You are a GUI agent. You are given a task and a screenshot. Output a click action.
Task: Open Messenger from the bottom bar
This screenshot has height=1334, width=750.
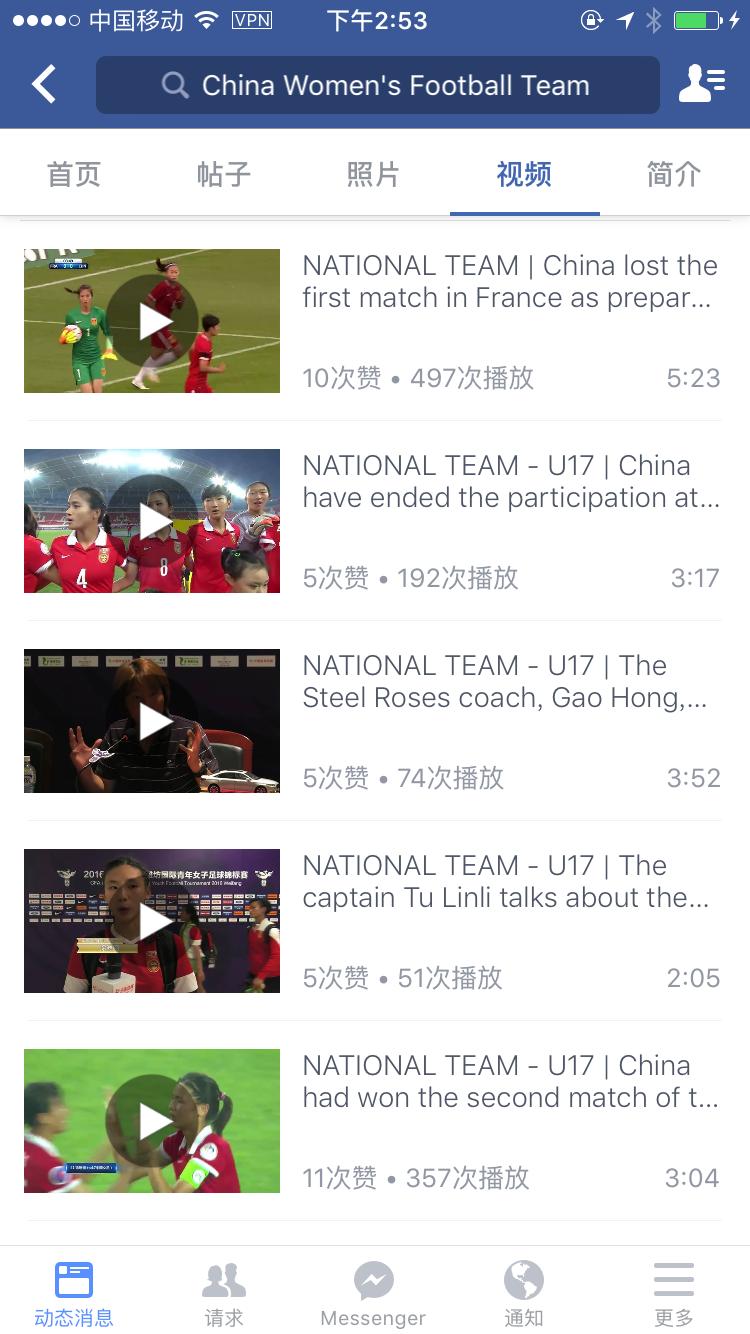(x=374, y=1291)
